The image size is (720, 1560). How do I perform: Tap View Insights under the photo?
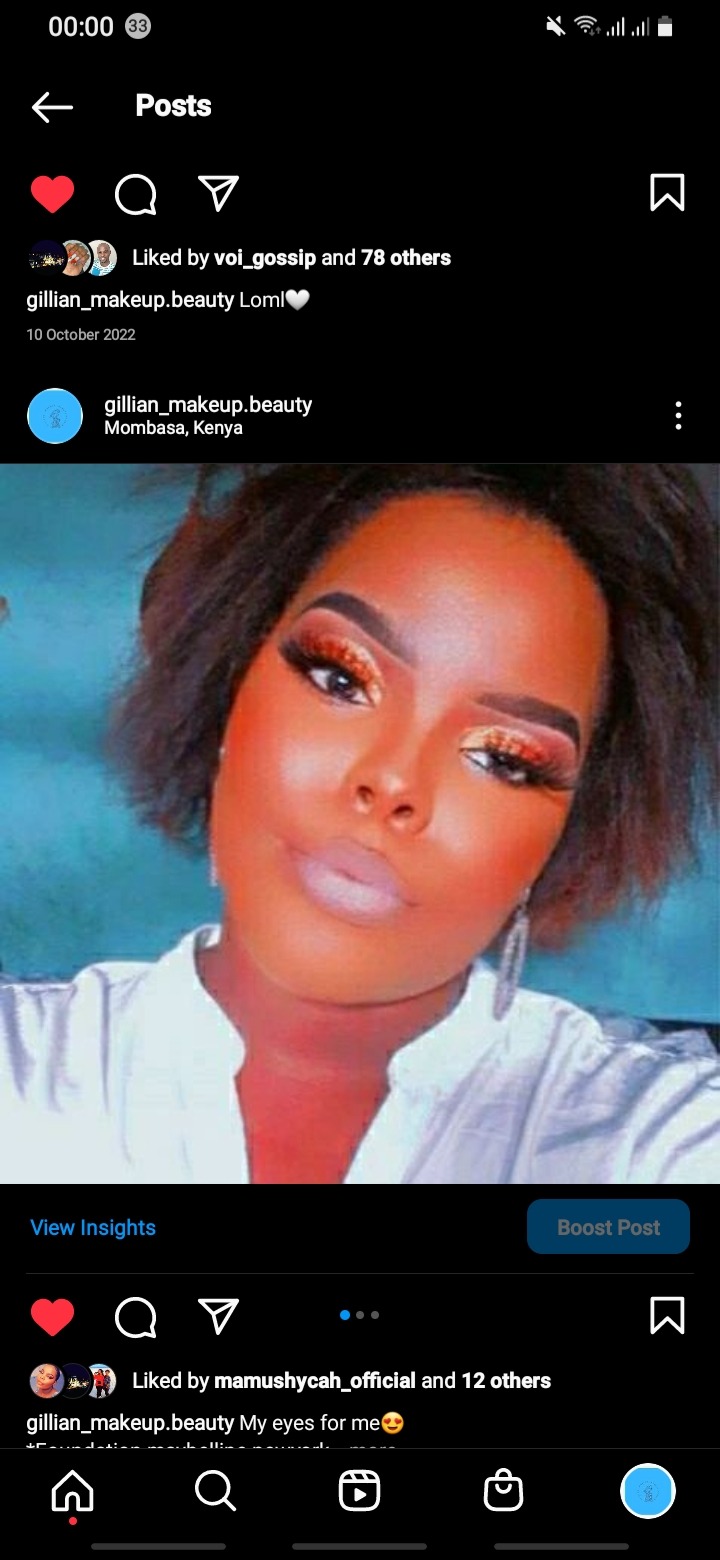tap(93, 1227)
